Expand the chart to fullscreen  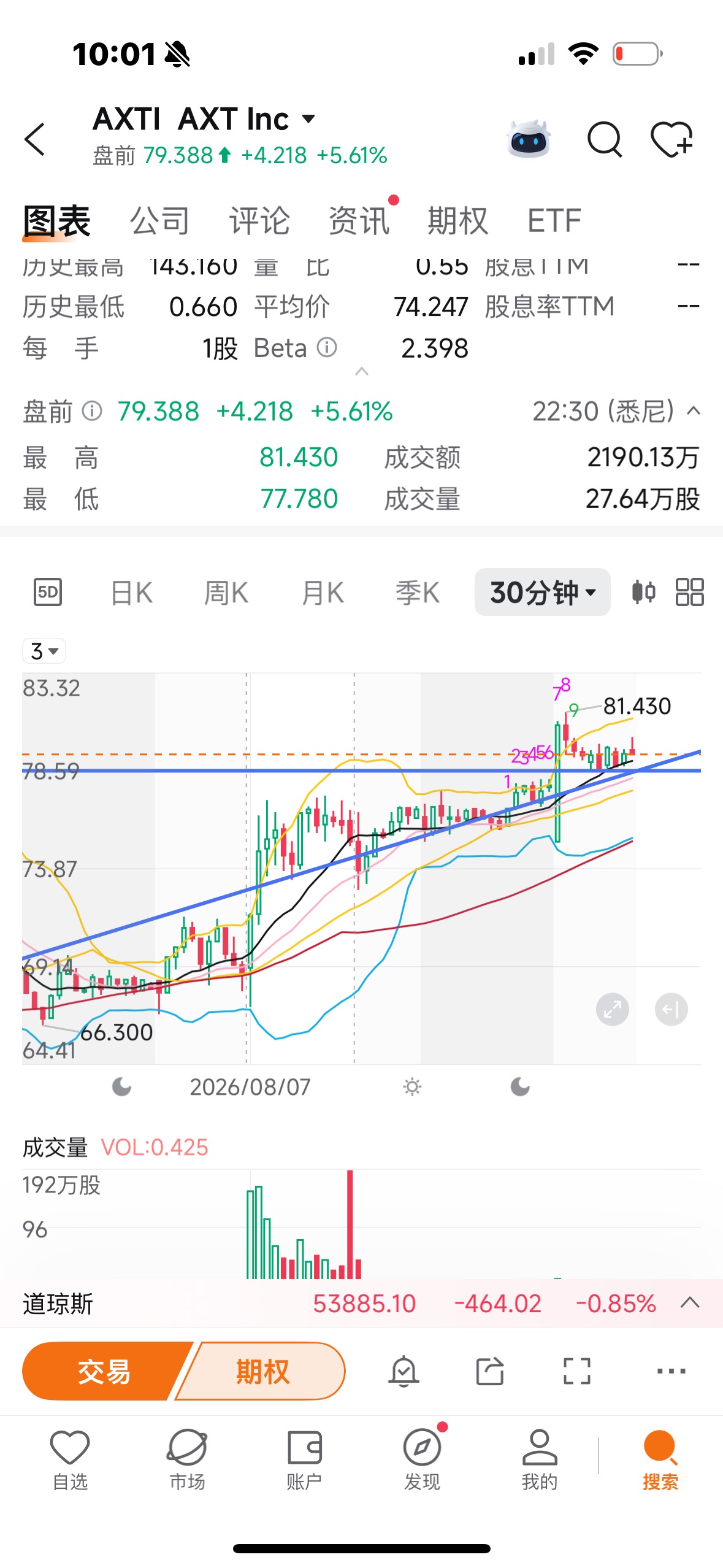(x=612, y=1009)
